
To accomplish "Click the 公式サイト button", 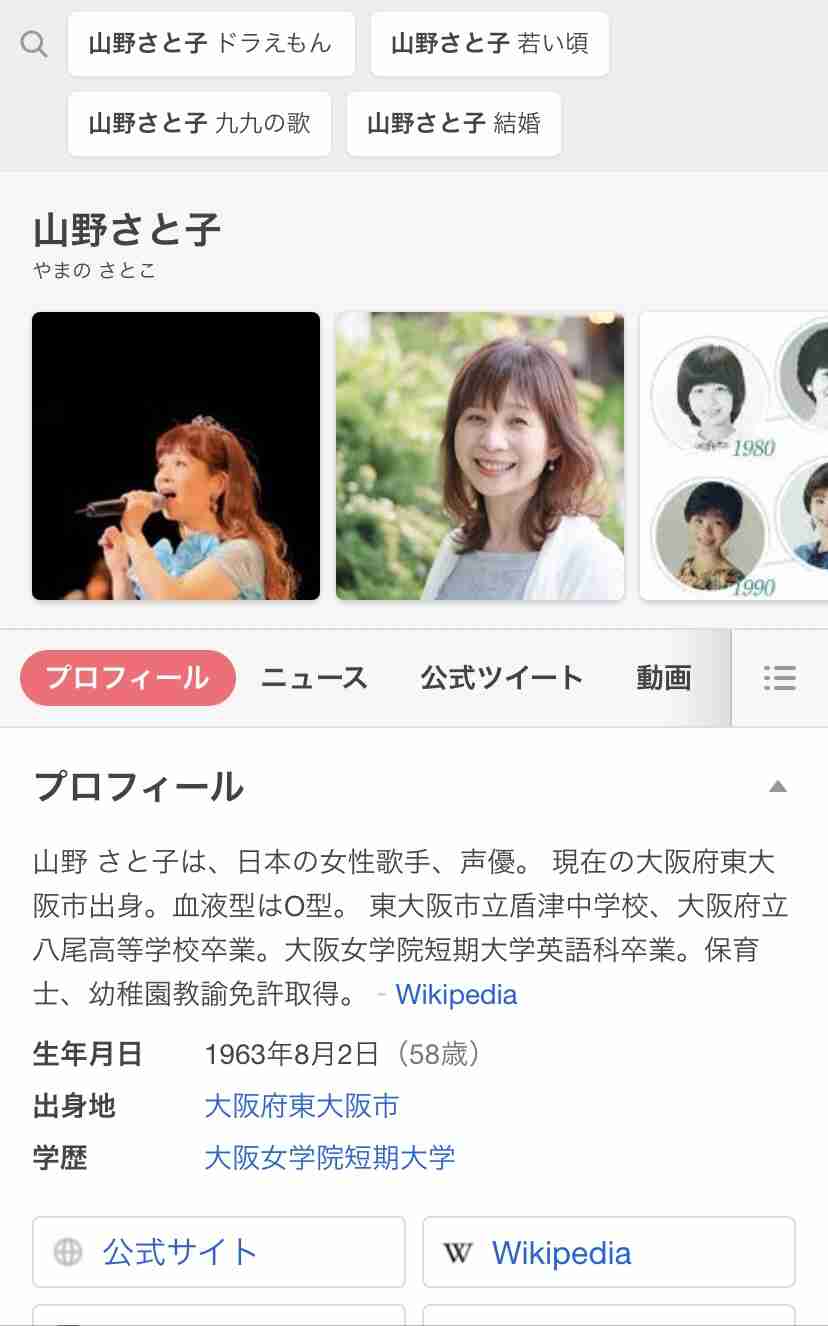I will pyautogui.click(x=218, y=1251).
